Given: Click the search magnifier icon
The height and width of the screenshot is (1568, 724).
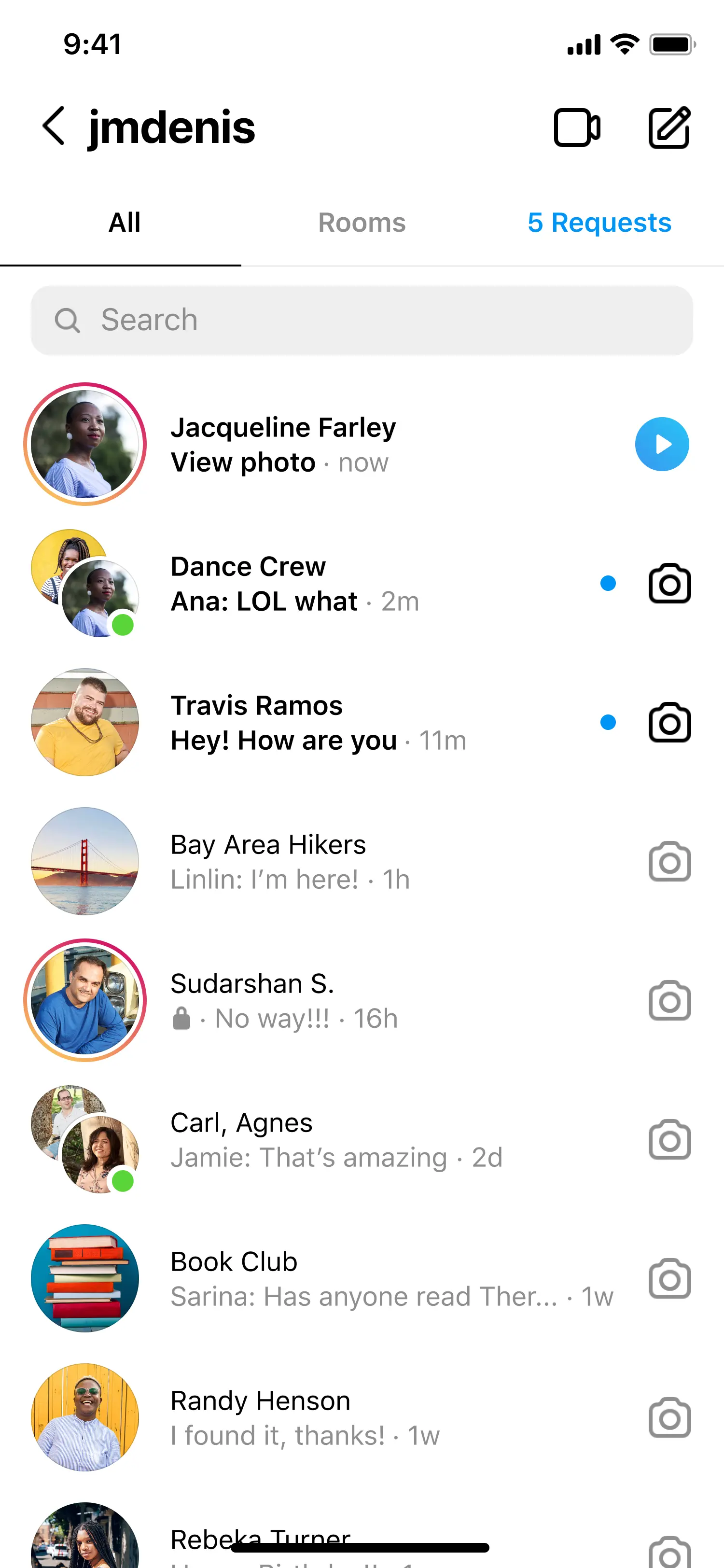Looking at the screenshot, I should (x=68, y=320).
